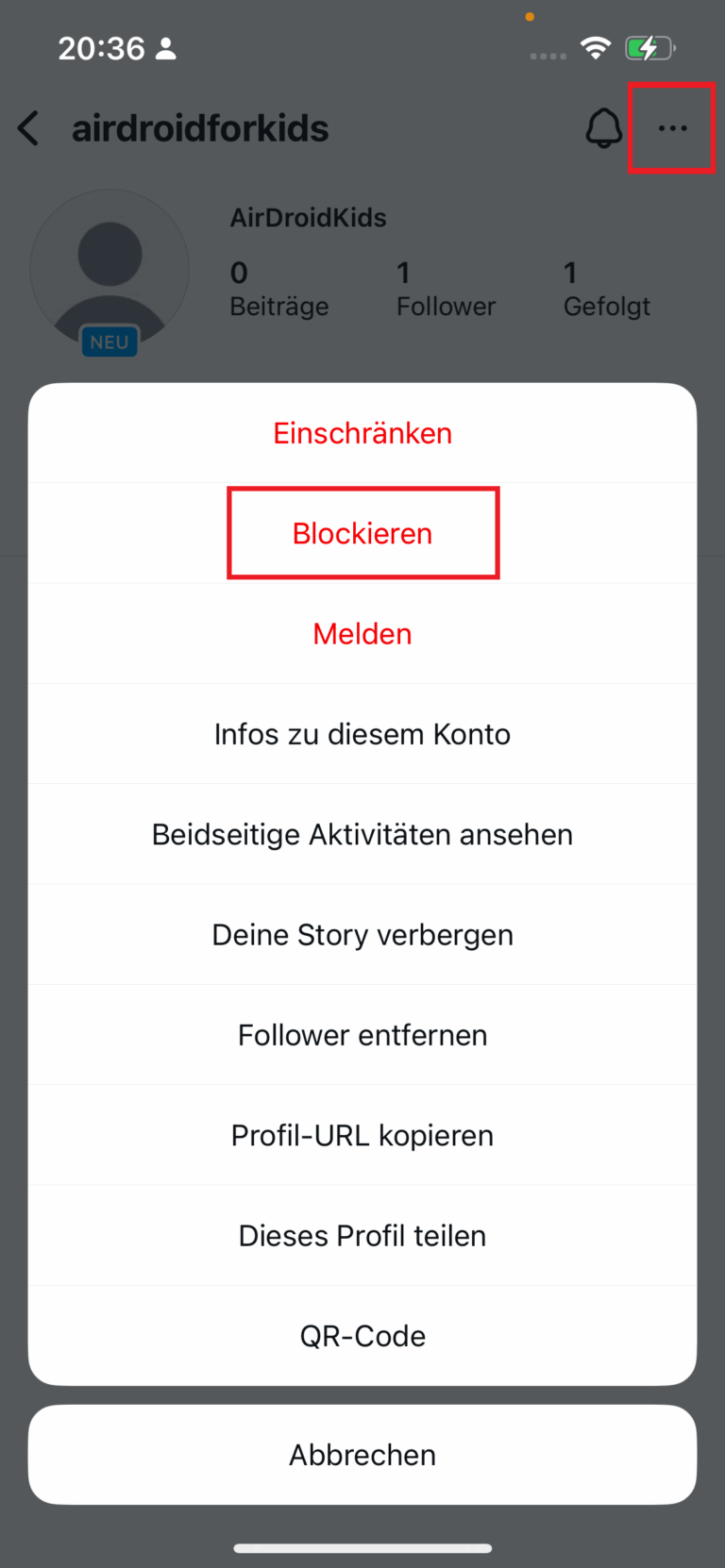Tap the back arrow to leave the profile
This screenshot has height=1568, width=725.
click(x=28, y=128)
